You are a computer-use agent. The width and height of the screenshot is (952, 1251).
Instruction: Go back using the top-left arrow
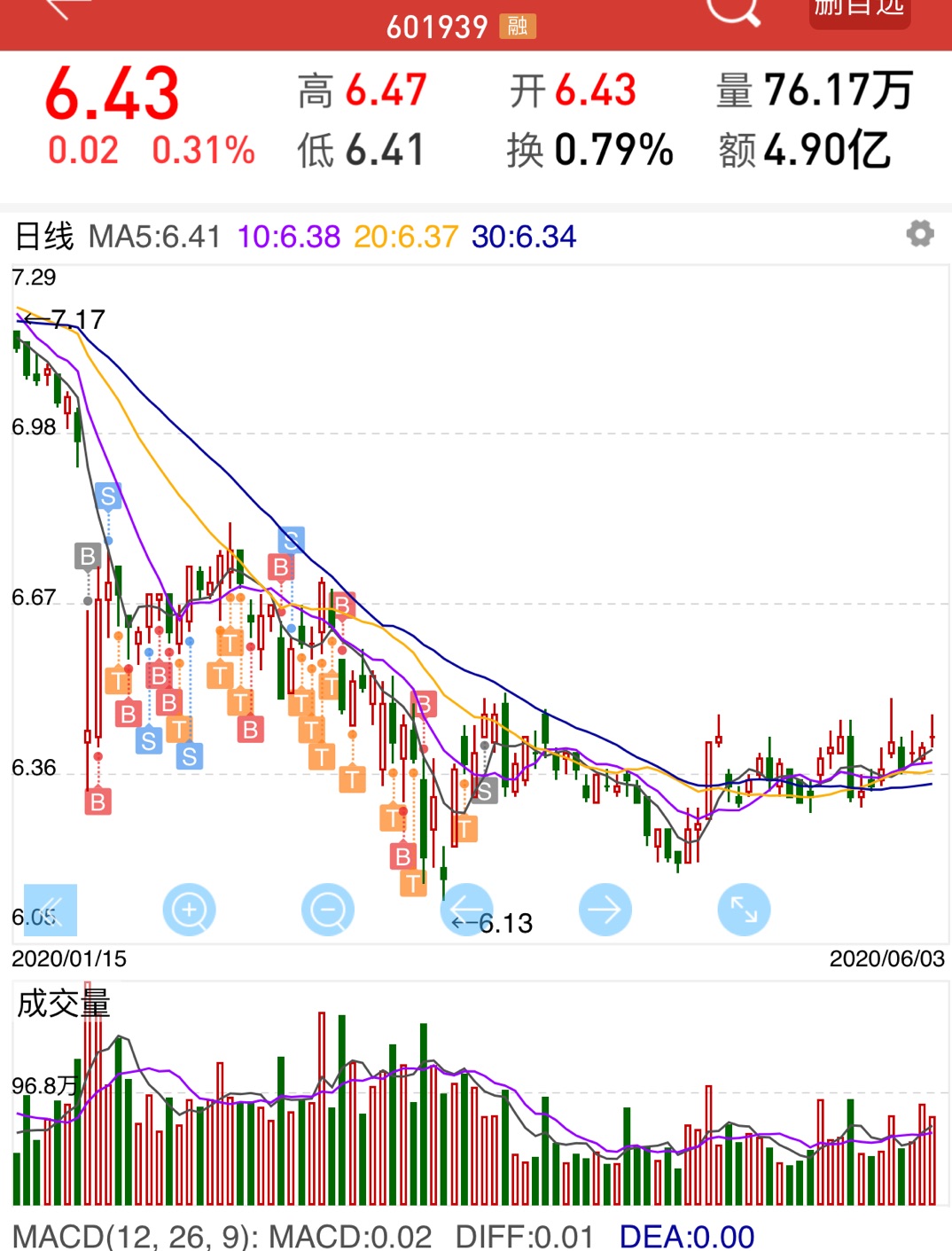click(66, 9)
